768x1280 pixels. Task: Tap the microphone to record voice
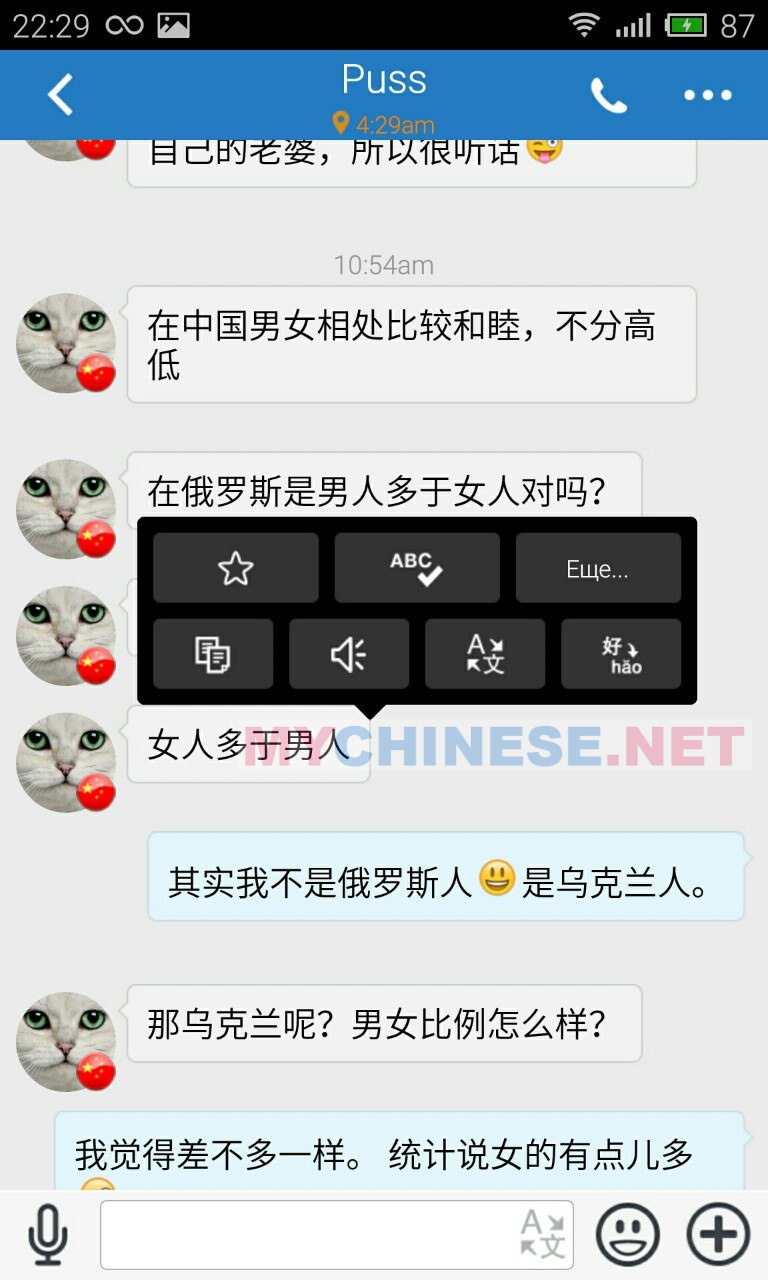point(47,1235)
